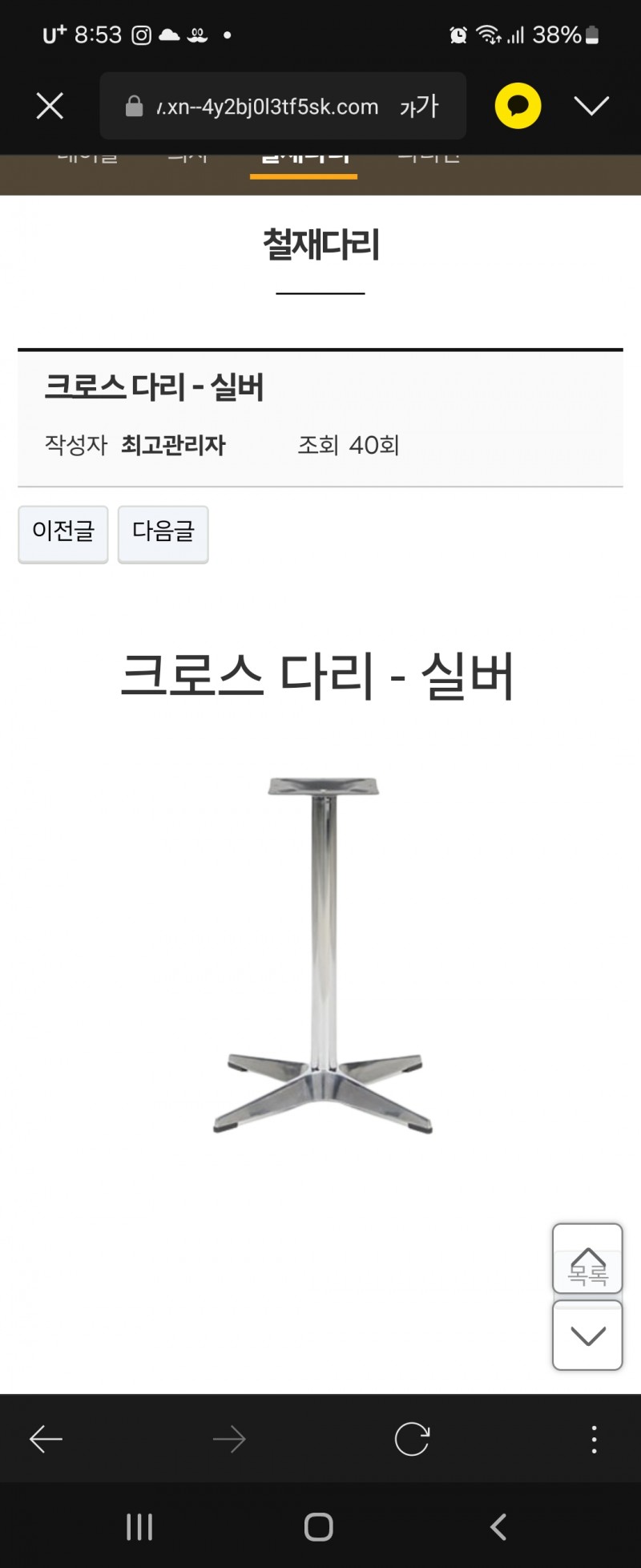Expand the top-right chevron menu
This screenshot has width=641, height=1568.
(x=591, y=106)
